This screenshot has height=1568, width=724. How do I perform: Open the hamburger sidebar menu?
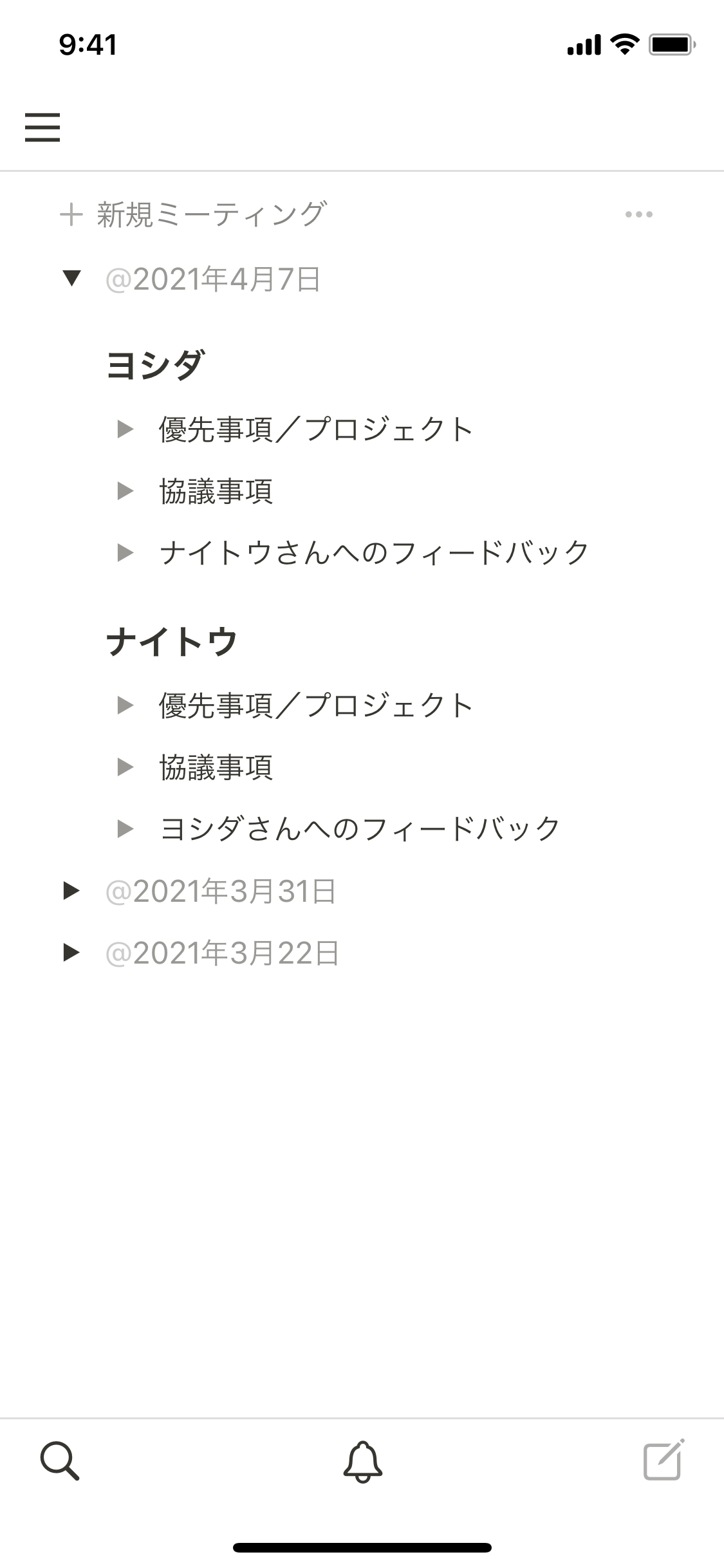42,127
